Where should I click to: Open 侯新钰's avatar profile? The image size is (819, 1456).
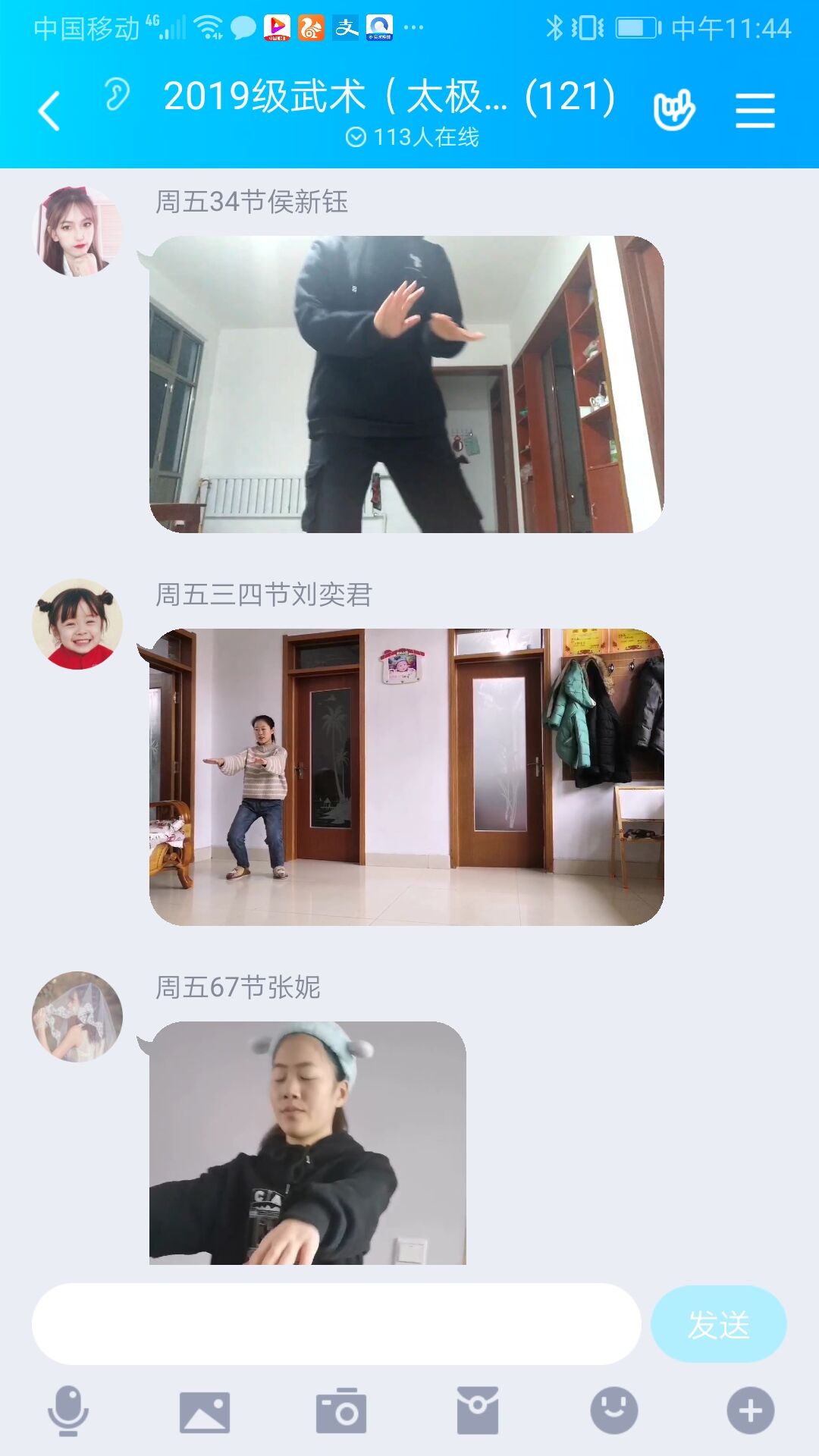77,231
